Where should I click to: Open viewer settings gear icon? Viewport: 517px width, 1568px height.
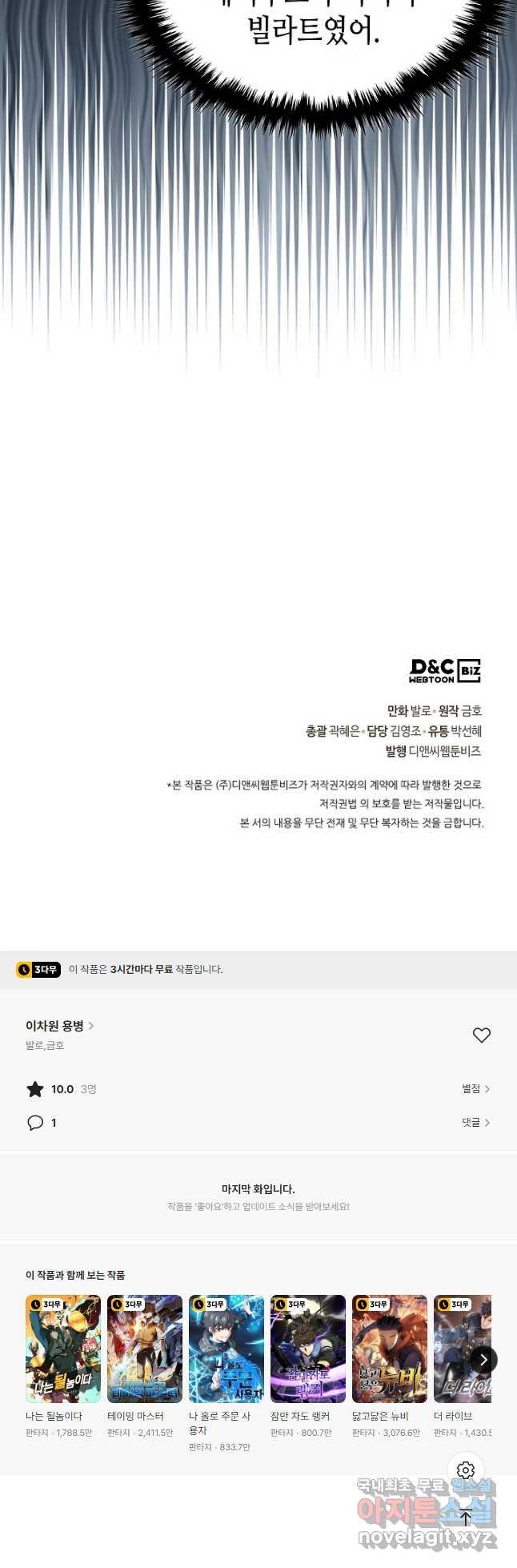coord(466,1469)
